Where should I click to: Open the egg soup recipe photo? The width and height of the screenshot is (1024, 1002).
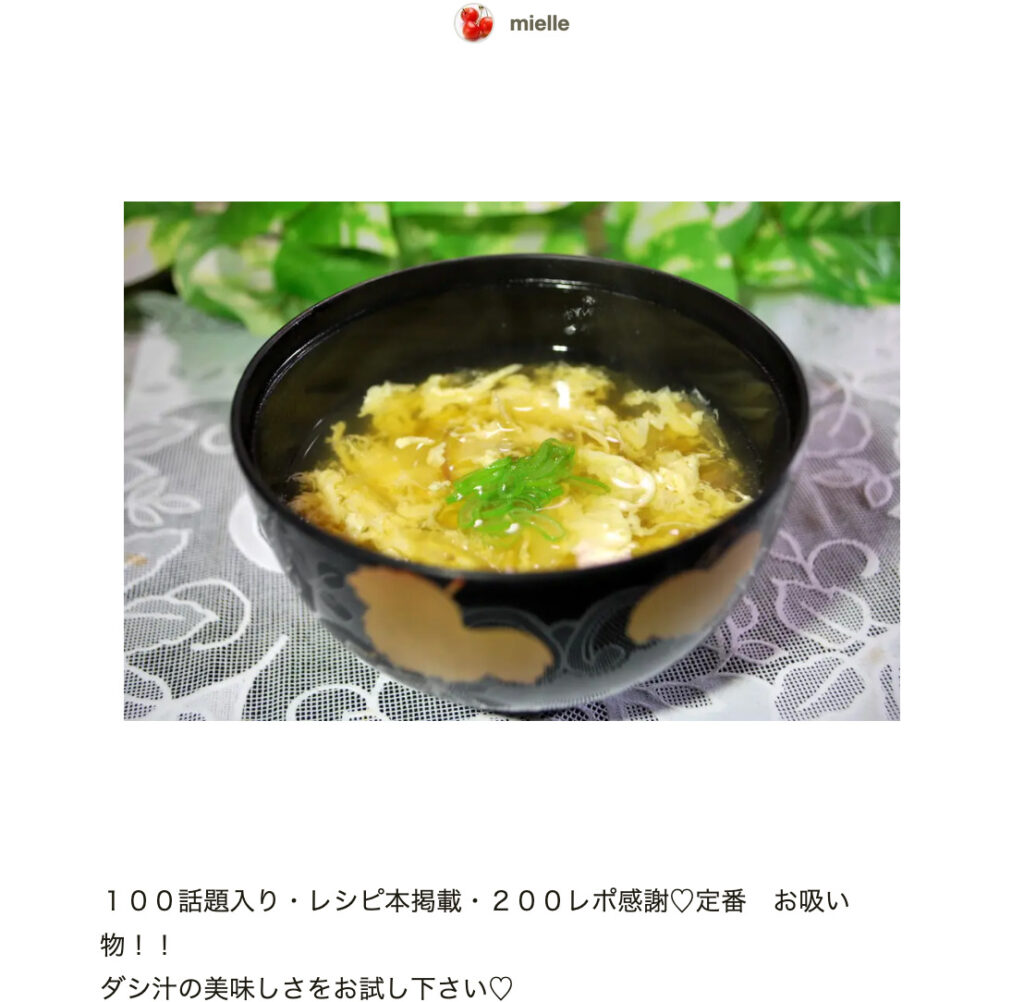pyautogui.click(x=511, y=460)
